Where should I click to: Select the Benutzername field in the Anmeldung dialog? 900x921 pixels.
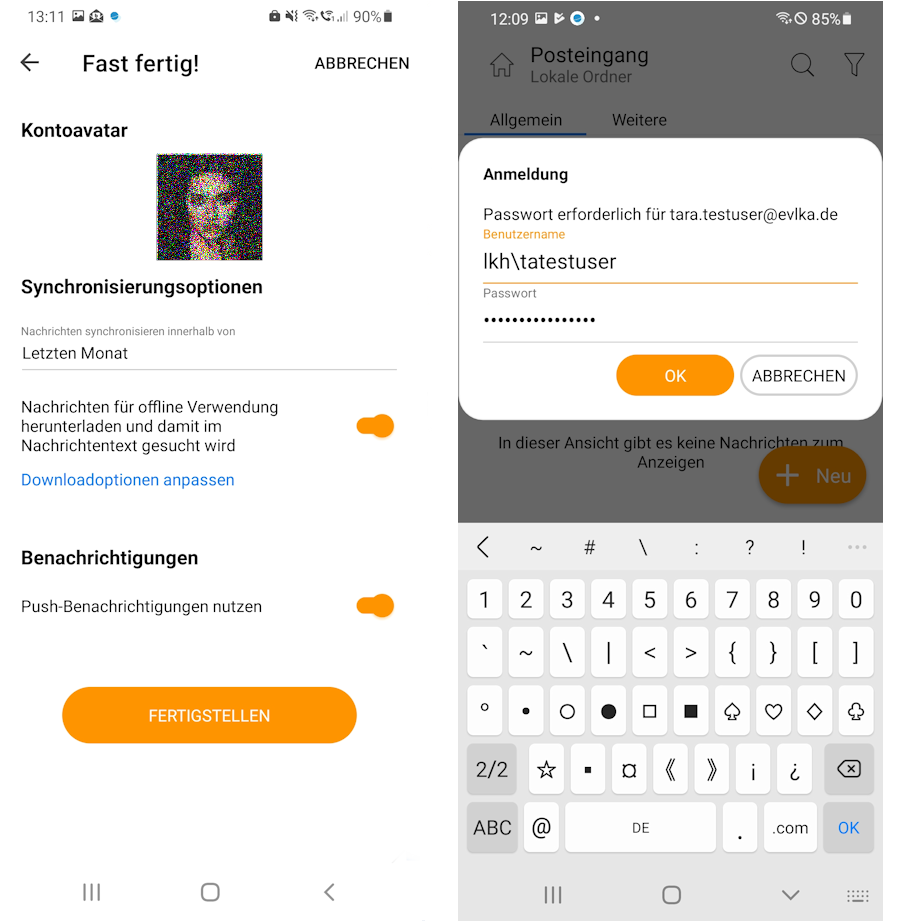[669, 262]
